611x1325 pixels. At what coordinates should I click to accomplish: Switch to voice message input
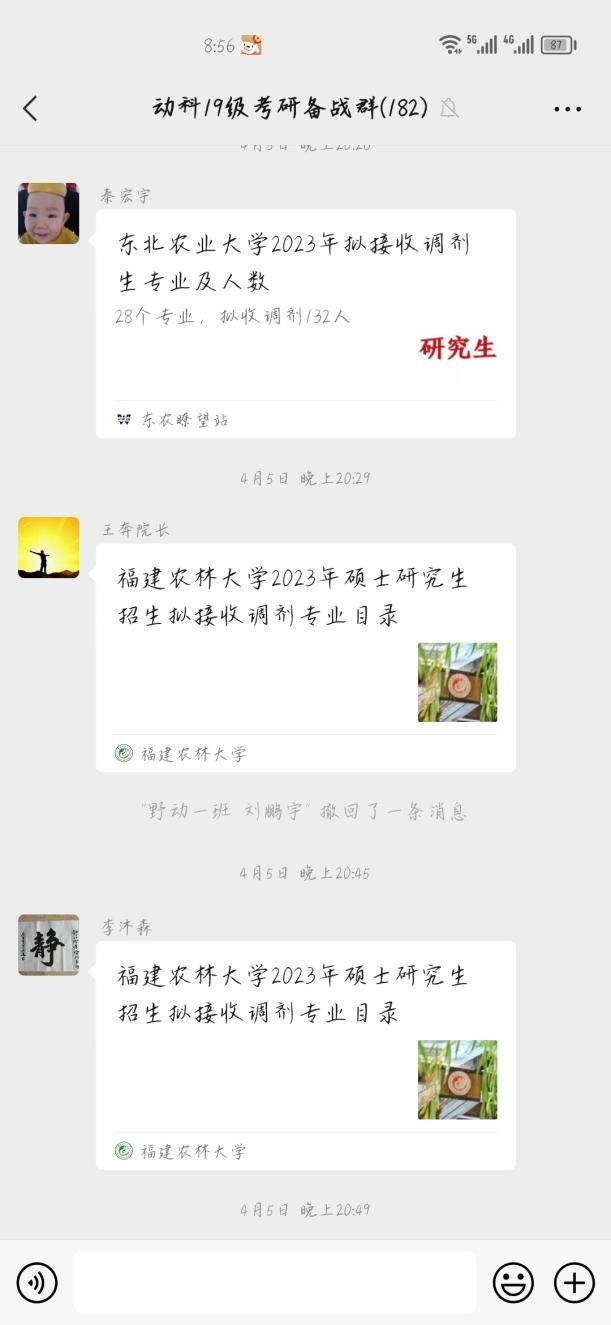pos(37,1282)
